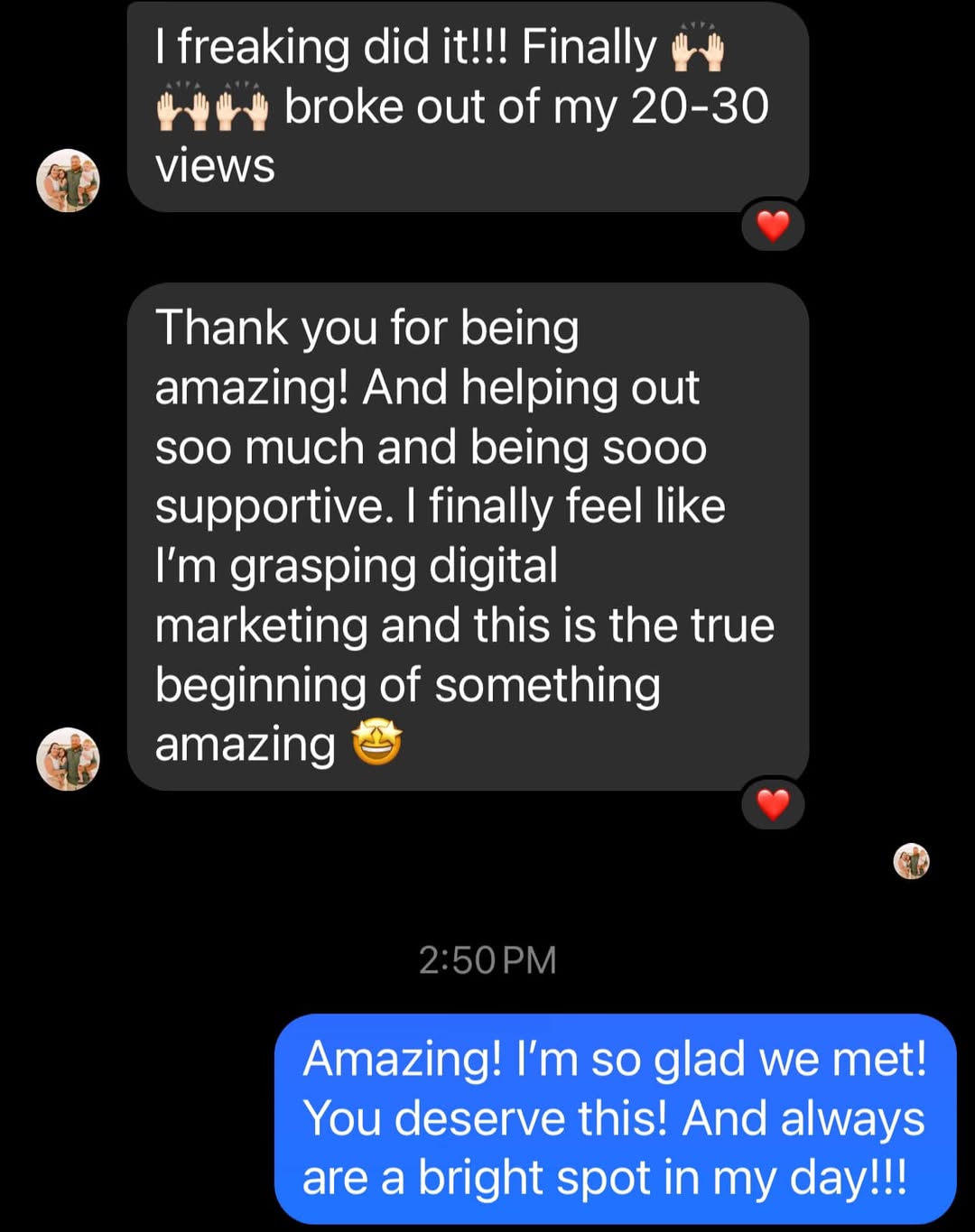This screenshot has height=1232, width=975.
Task: View heart reaction on the "Thank you for being amazing" message
Action: tap(773, 804)
